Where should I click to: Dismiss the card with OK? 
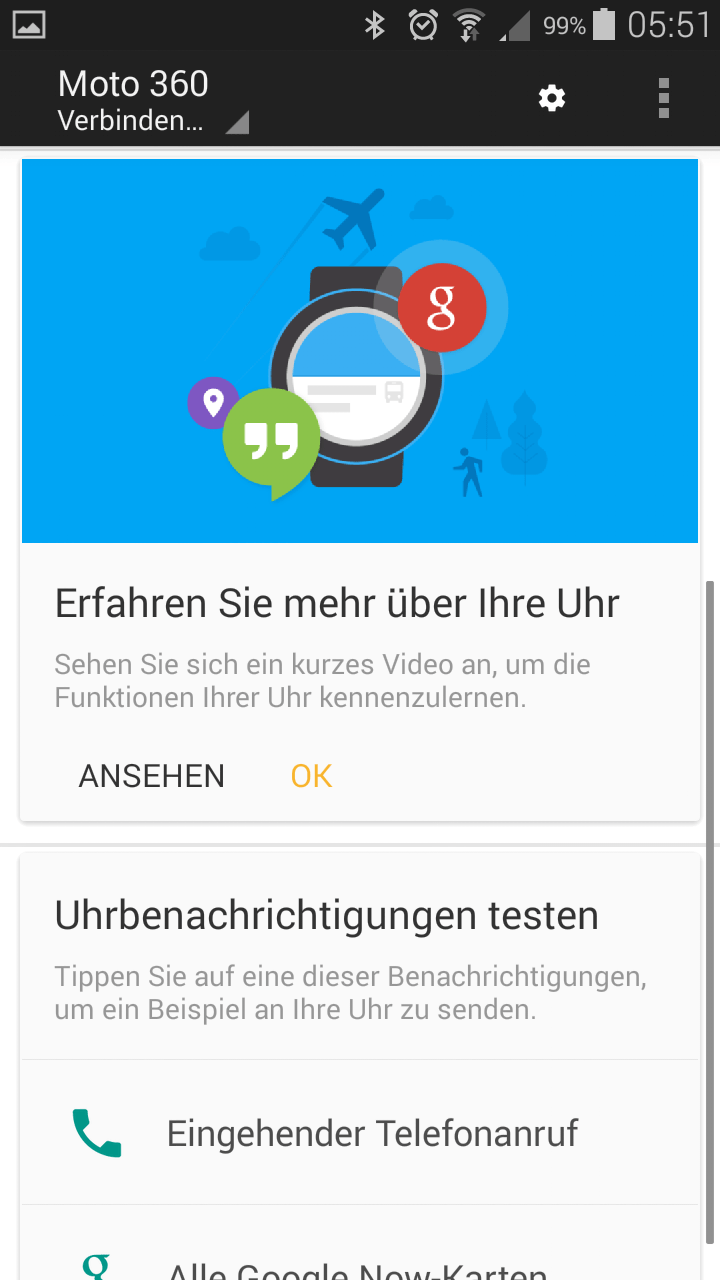tap(311, 776)
